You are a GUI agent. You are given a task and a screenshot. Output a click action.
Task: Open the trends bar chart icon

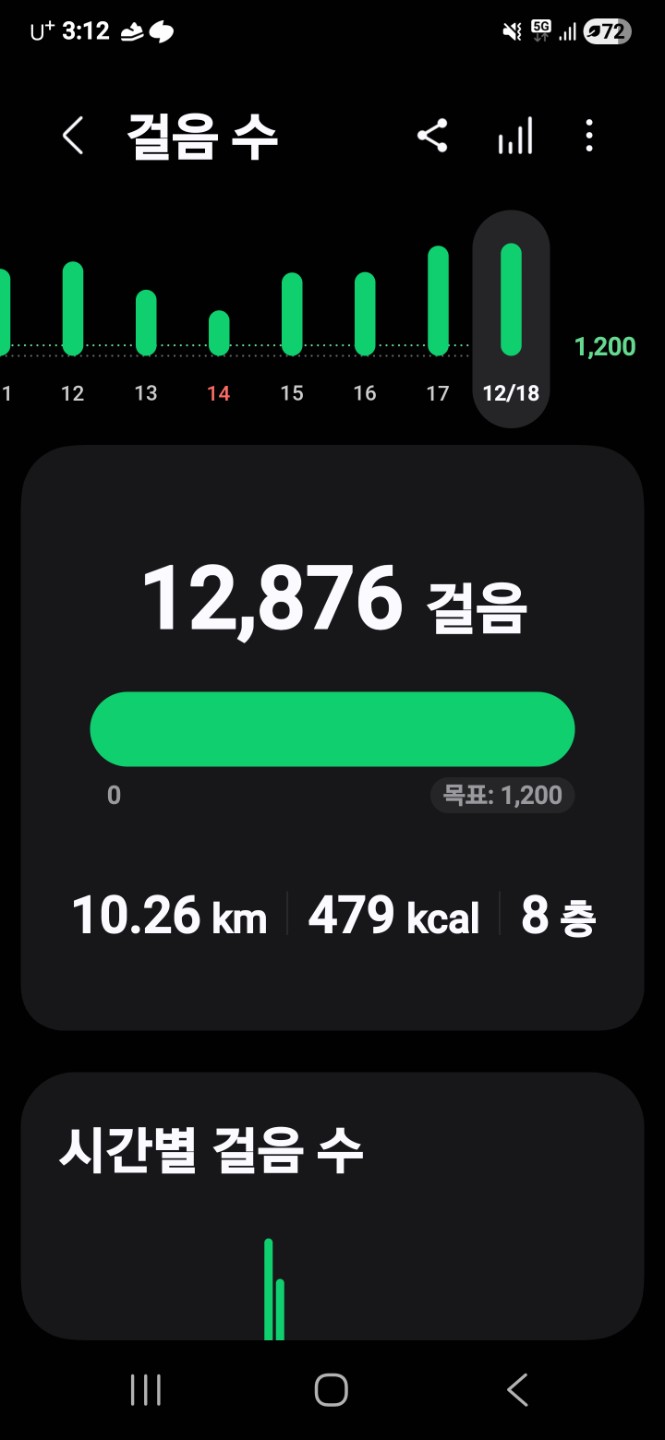(x=515, y=136)
